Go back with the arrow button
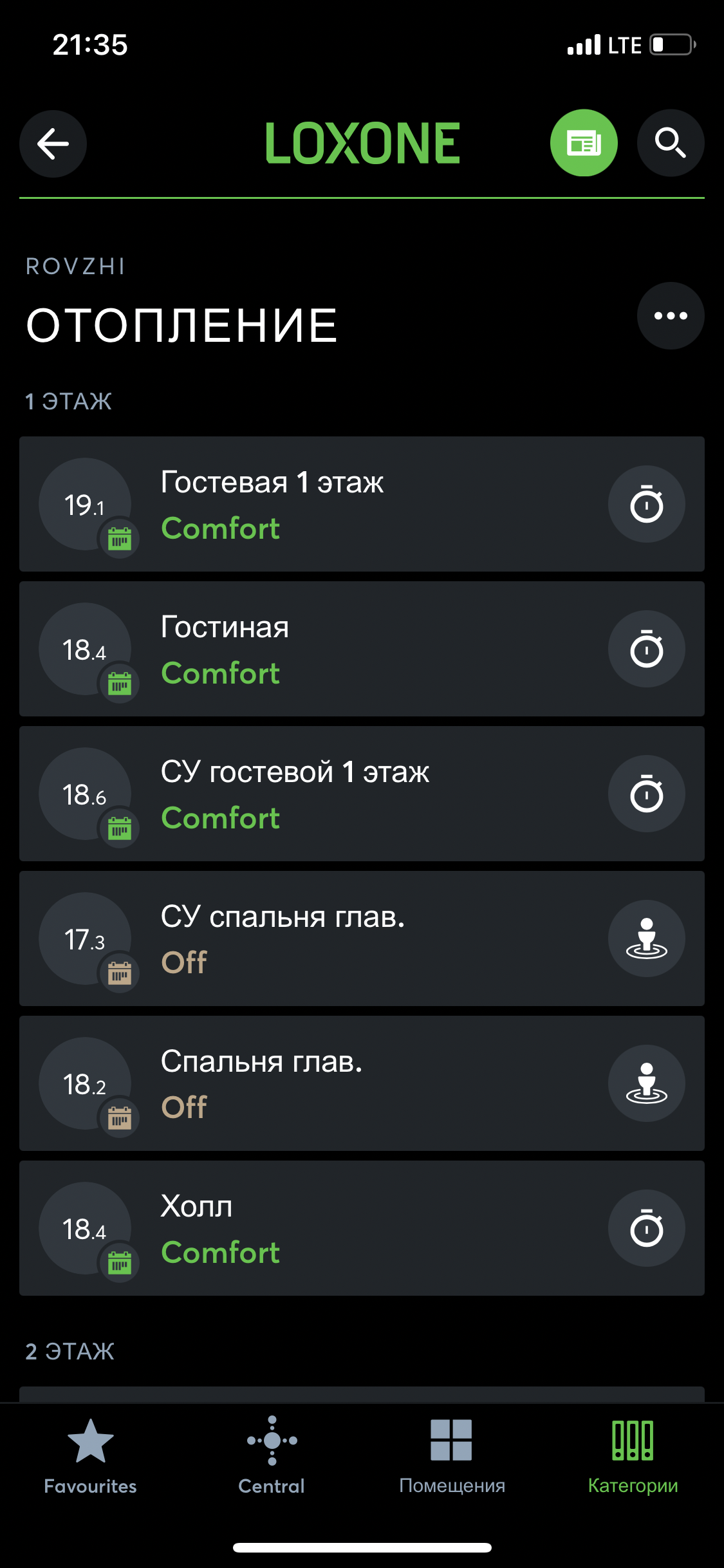This screenshot has height=1568, width=724. click(53, 143)
